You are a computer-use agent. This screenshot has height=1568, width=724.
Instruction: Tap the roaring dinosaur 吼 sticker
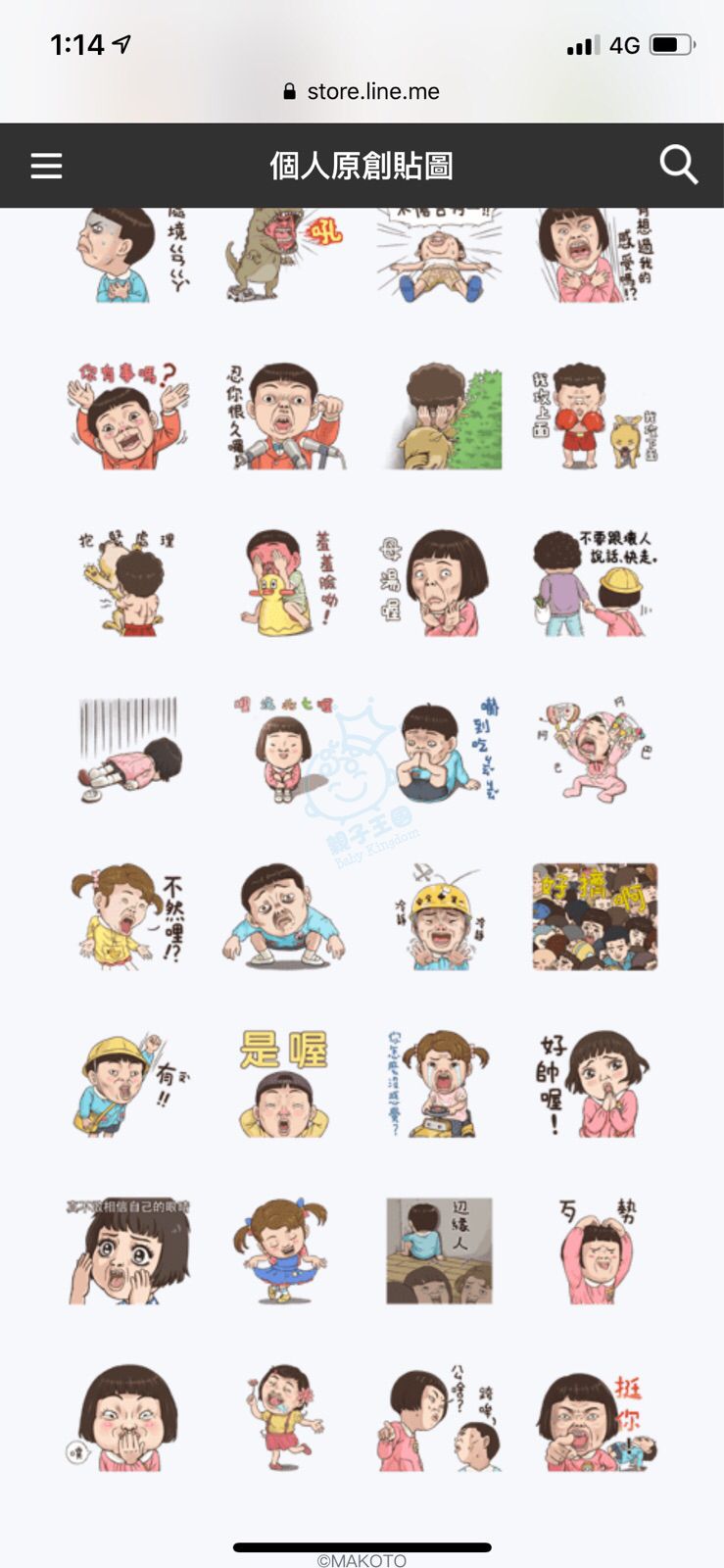click(284, 253)
